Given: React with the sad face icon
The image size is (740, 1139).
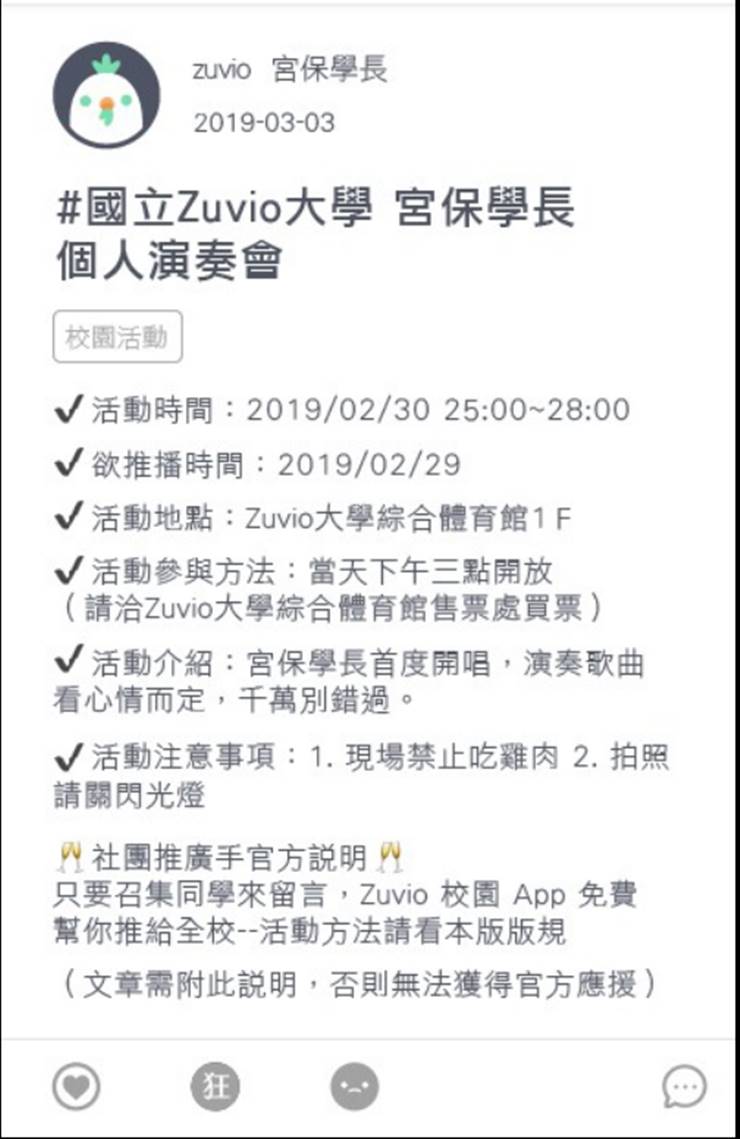Looking at the screenshot, I should pyautogui.click(x=354, y=1087).
